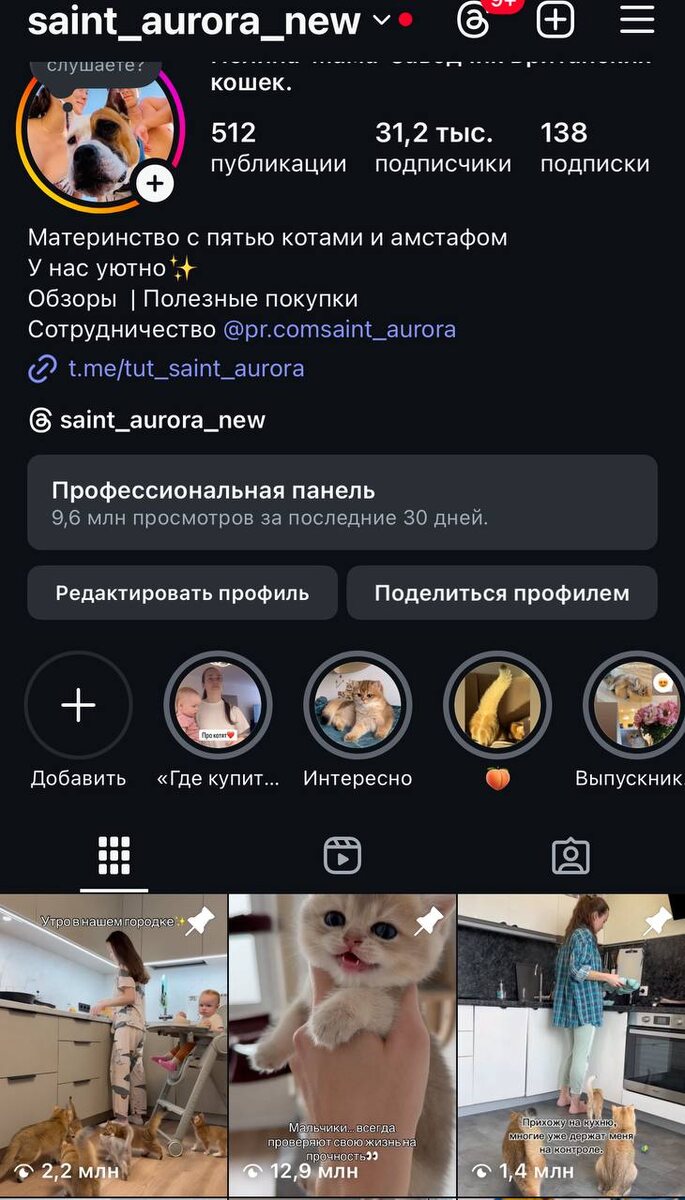Add a story via profile photo plus
The height and width of the screenshot is (1200, 685).
pyautogui.click(x=155, y=183)
